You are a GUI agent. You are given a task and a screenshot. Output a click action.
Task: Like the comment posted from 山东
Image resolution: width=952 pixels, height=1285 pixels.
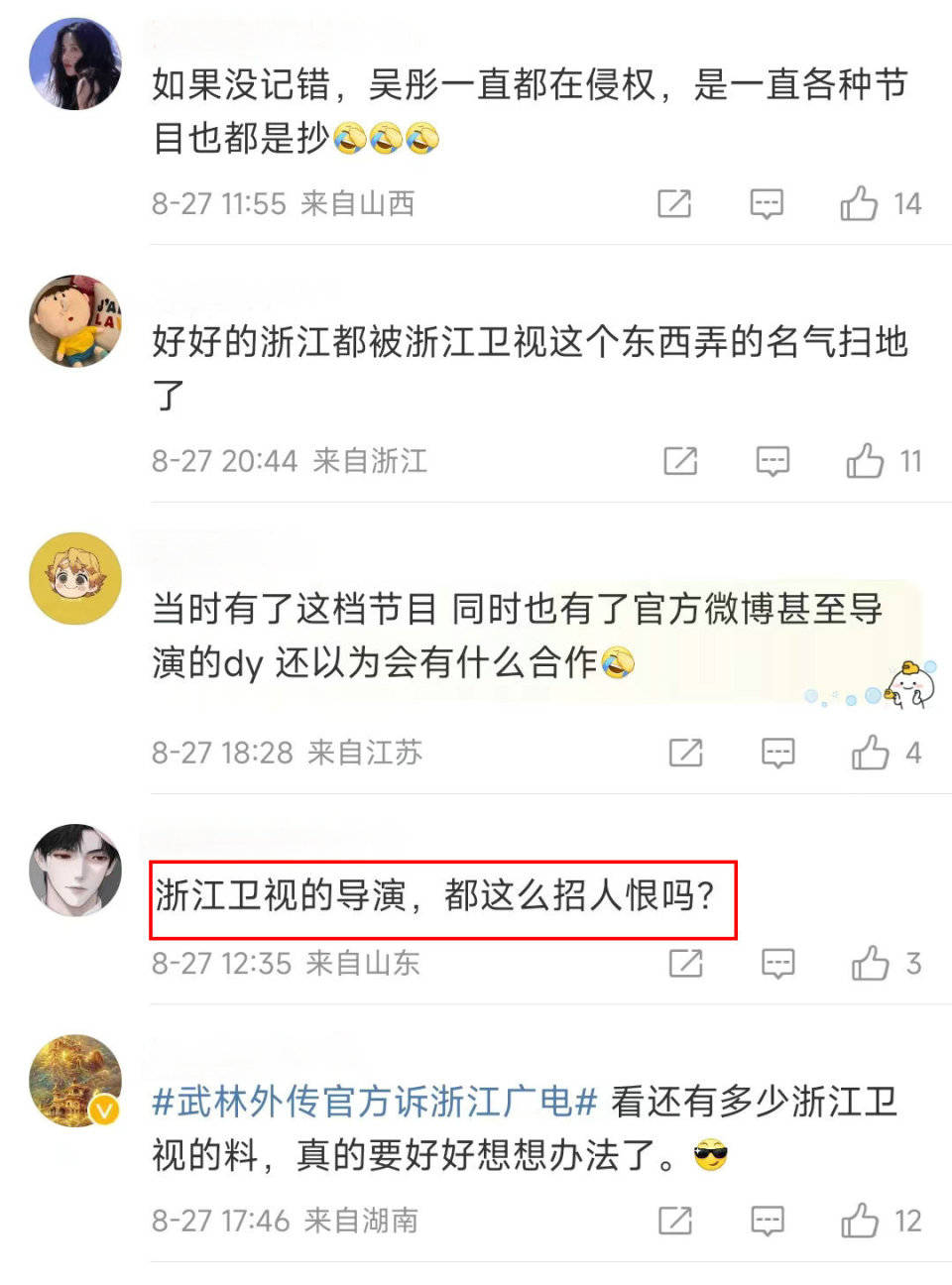click(870, 963)
